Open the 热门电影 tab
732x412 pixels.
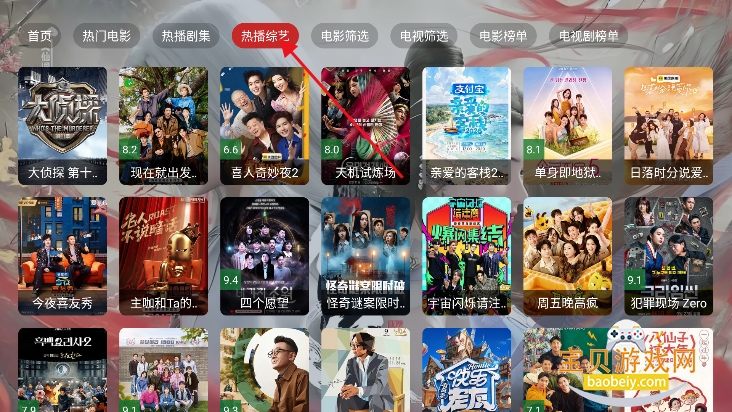coord(106,36)
